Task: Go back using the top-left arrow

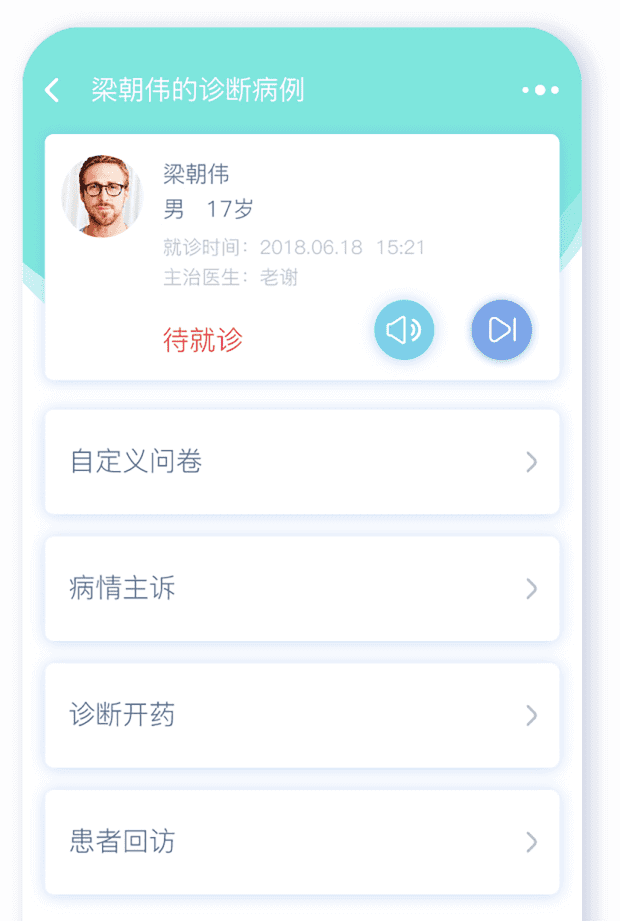Action: pos(52,90)
